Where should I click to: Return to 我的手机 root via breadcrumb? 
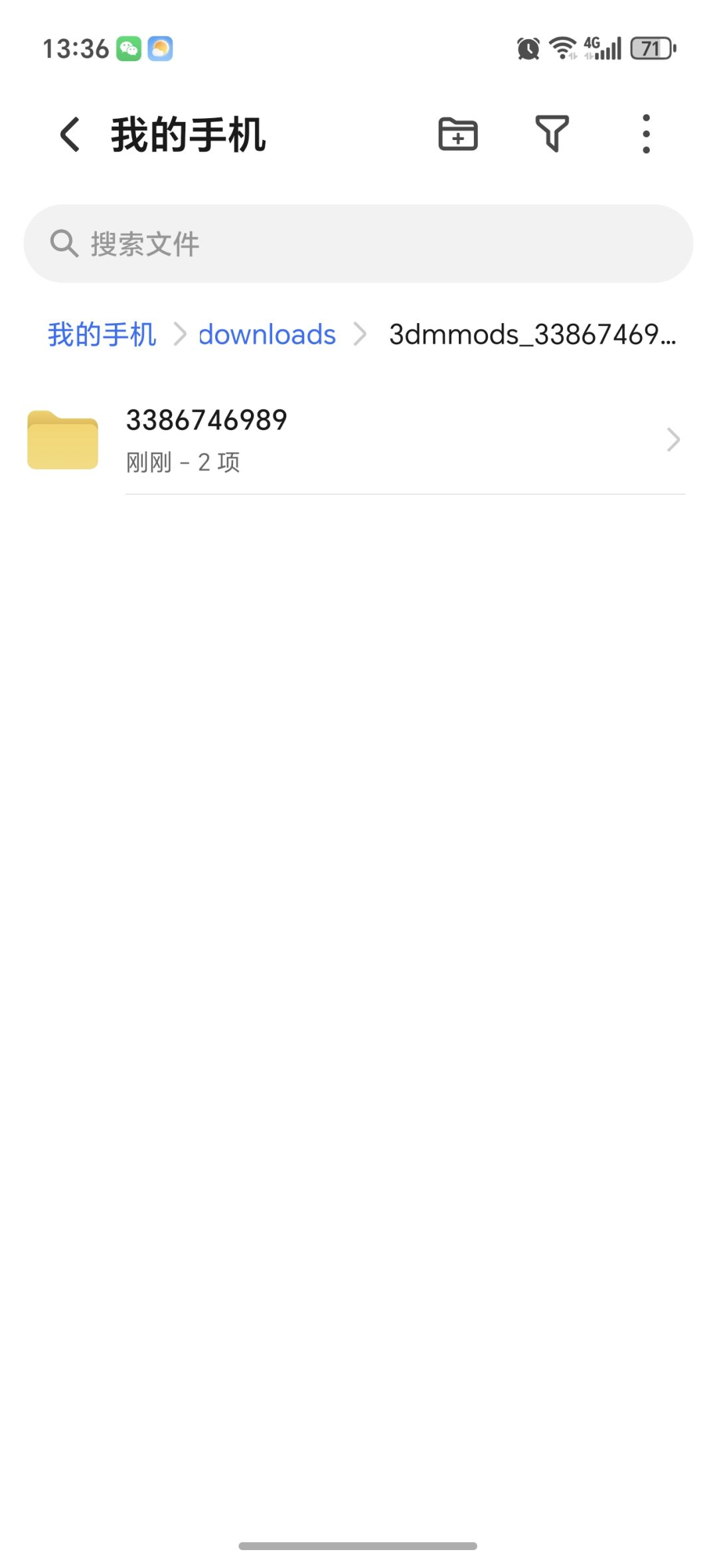tap(101, 335)
